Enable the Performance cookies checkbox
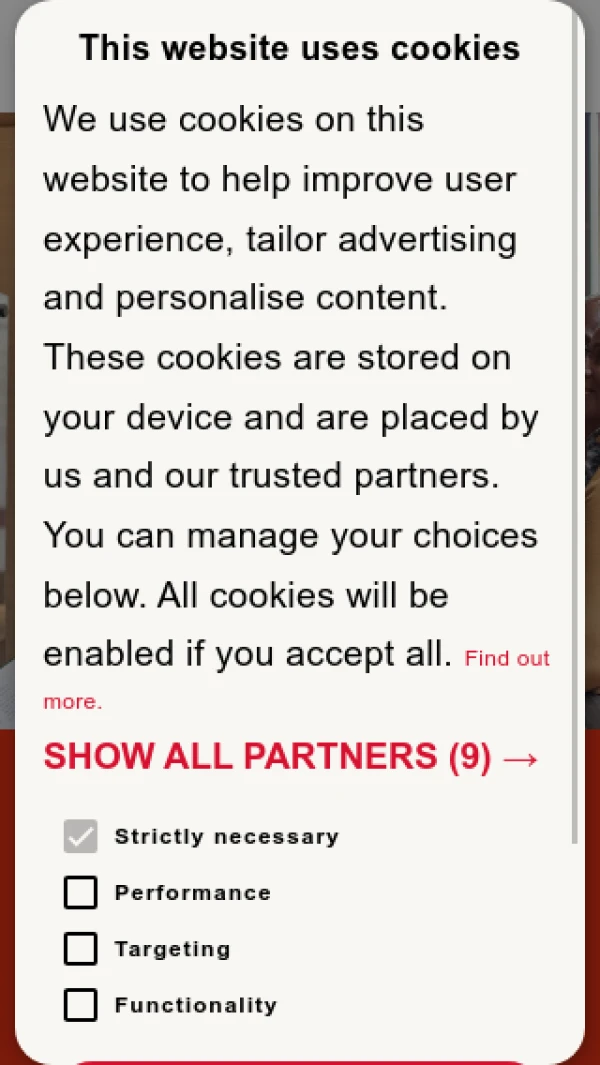 (x=81, y=893)
